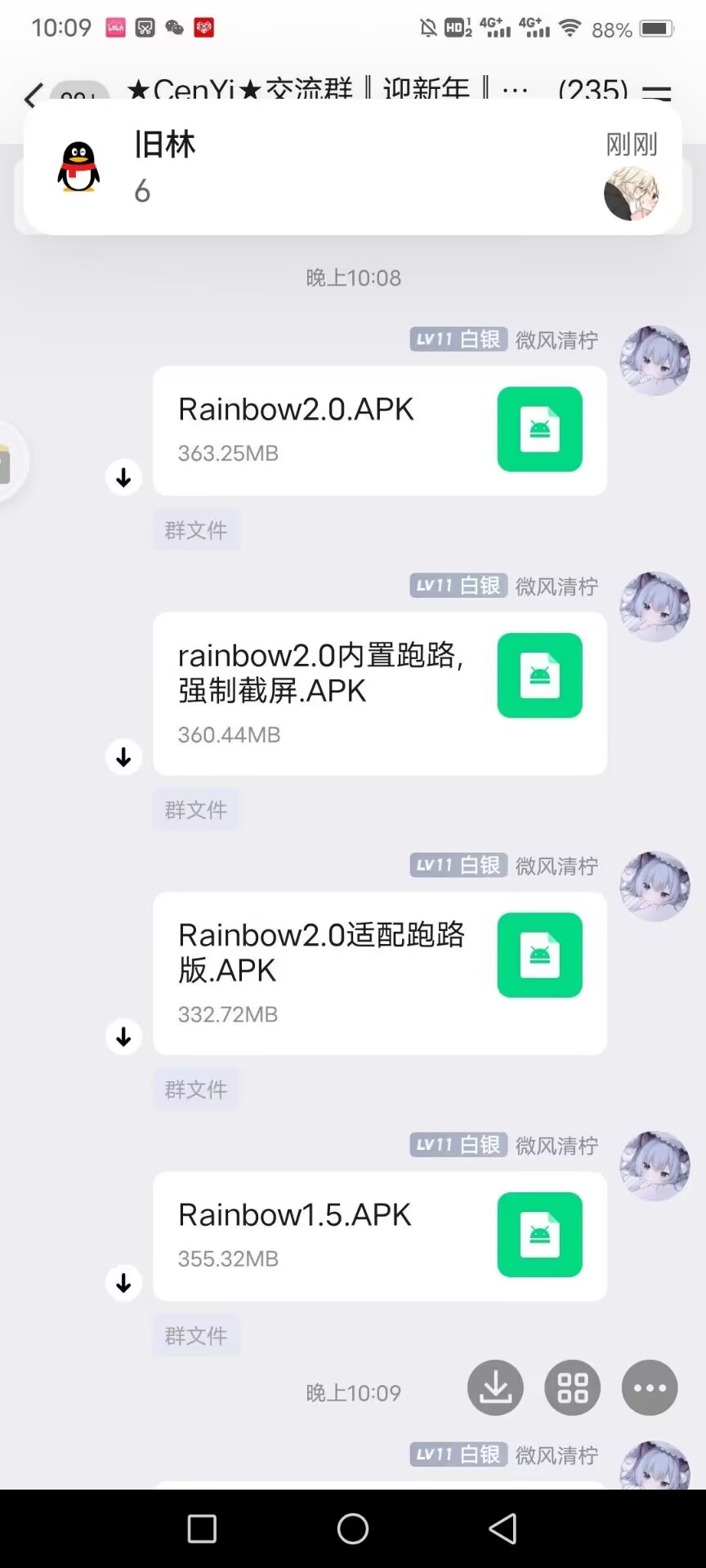
Task: Tap the green file icon on Rainbow1.5.APK message
Action: [539, 1235]
